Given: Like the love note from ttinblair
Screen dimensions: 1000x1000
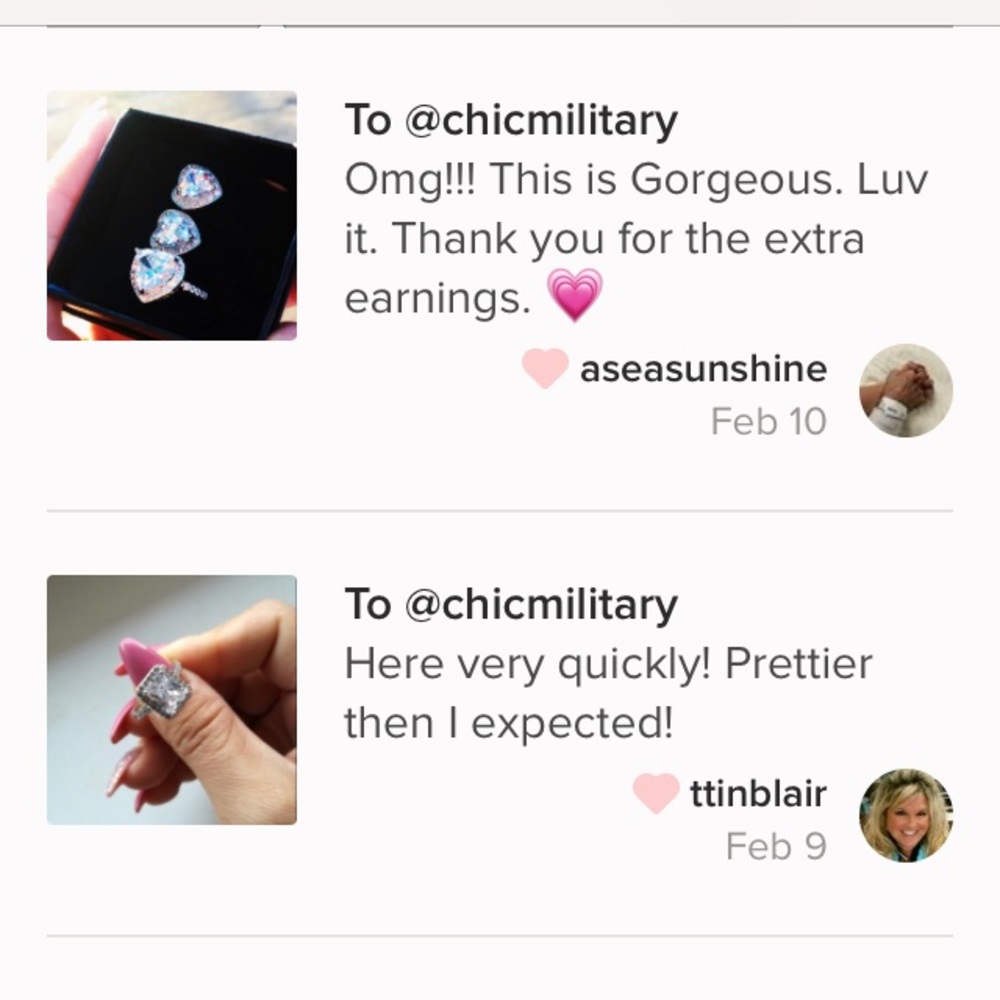Looking at the screenshot, I should coord(656,794).
